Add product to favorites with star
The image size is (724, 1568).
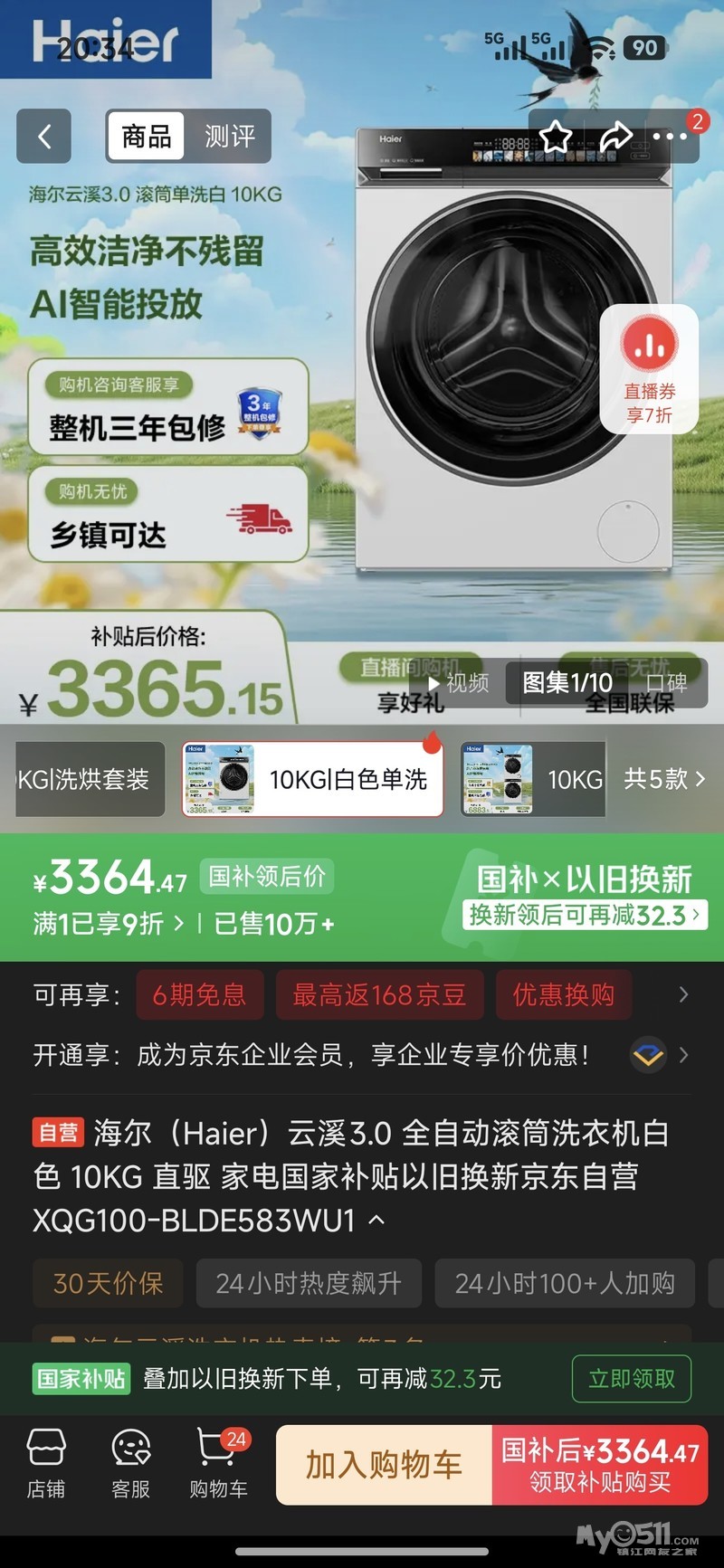(x=556, y=138)
